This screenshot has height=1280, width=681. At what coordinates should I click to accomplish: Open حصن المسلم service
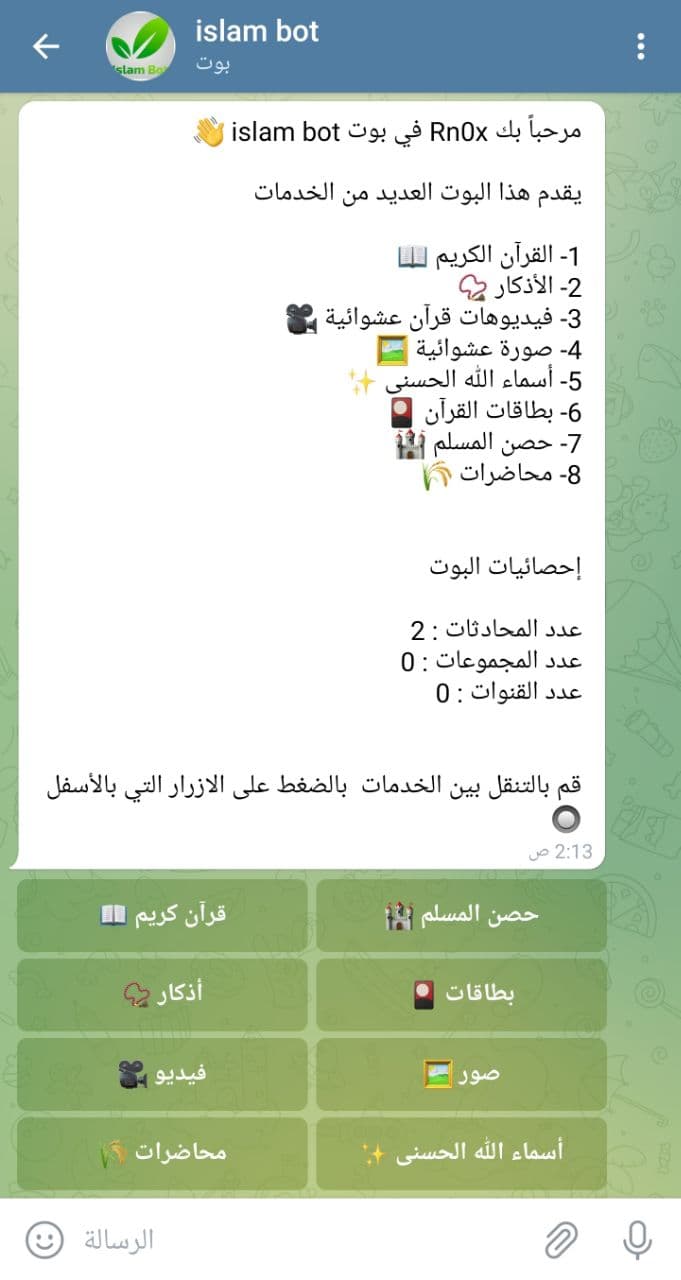pos(462,915)
